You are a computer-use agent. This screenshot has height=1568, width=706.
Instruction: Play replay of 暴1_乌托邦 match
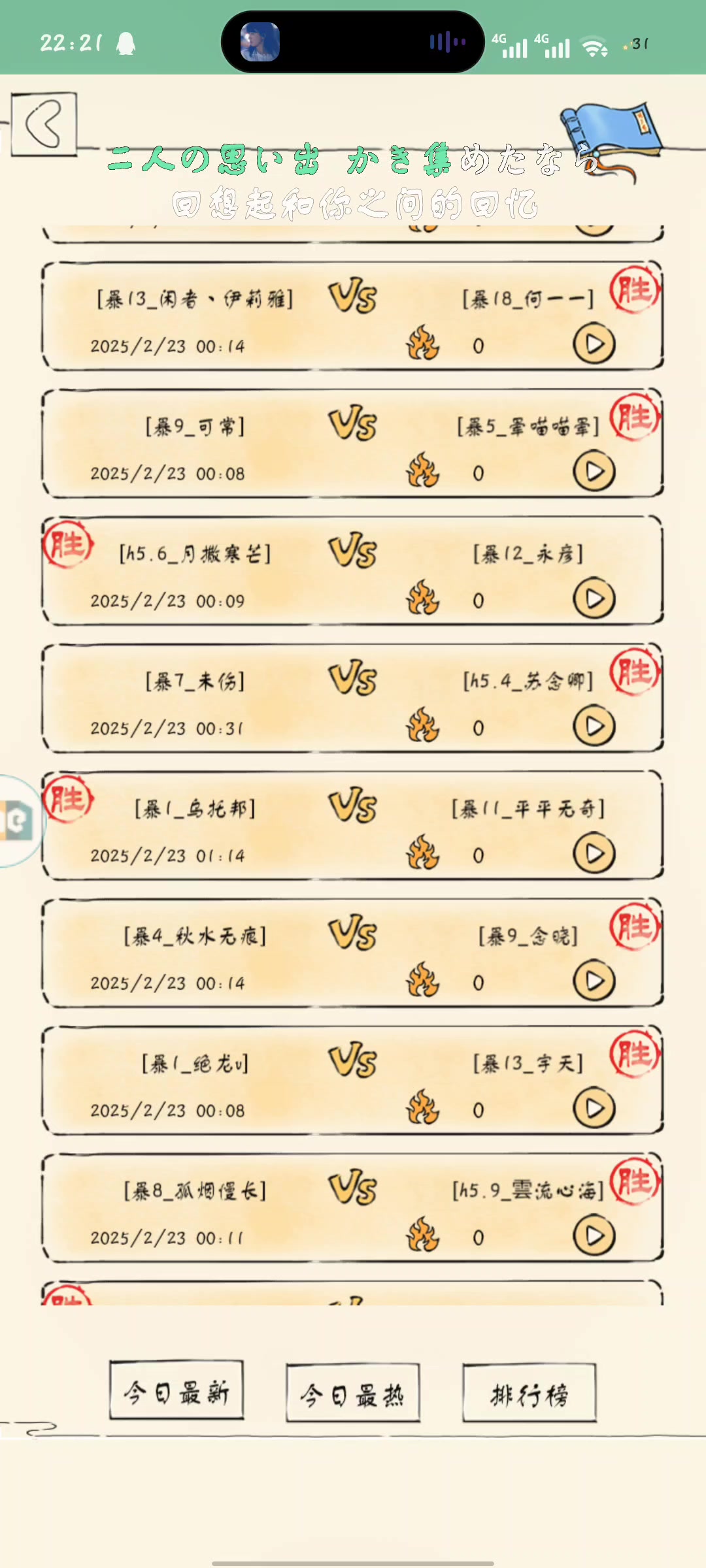594,854
